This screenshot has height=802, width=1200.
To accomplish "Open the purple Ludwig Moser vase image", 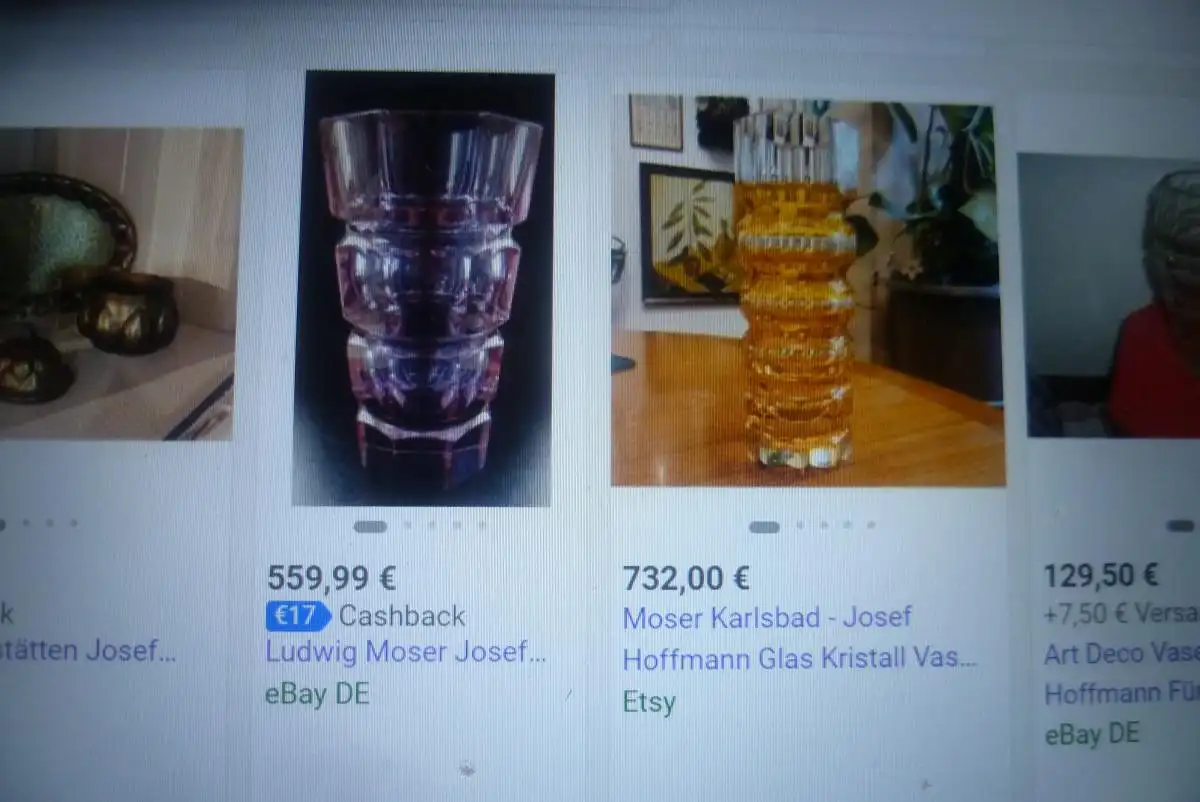I will tap(423, 288).
